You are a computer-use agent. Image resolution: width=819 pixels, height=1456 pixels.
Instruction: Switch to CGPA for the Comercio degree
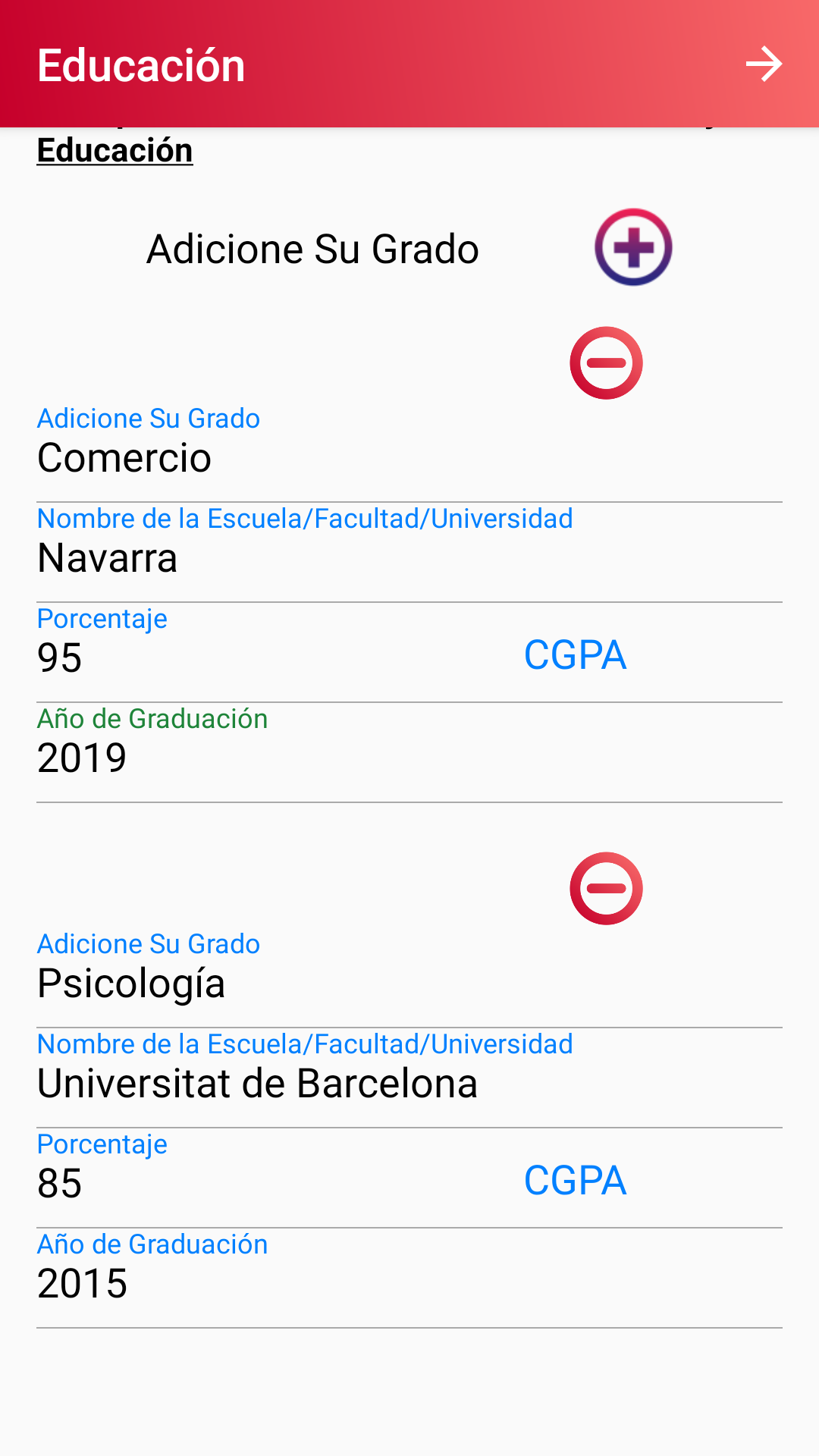[x=576, y=654]
